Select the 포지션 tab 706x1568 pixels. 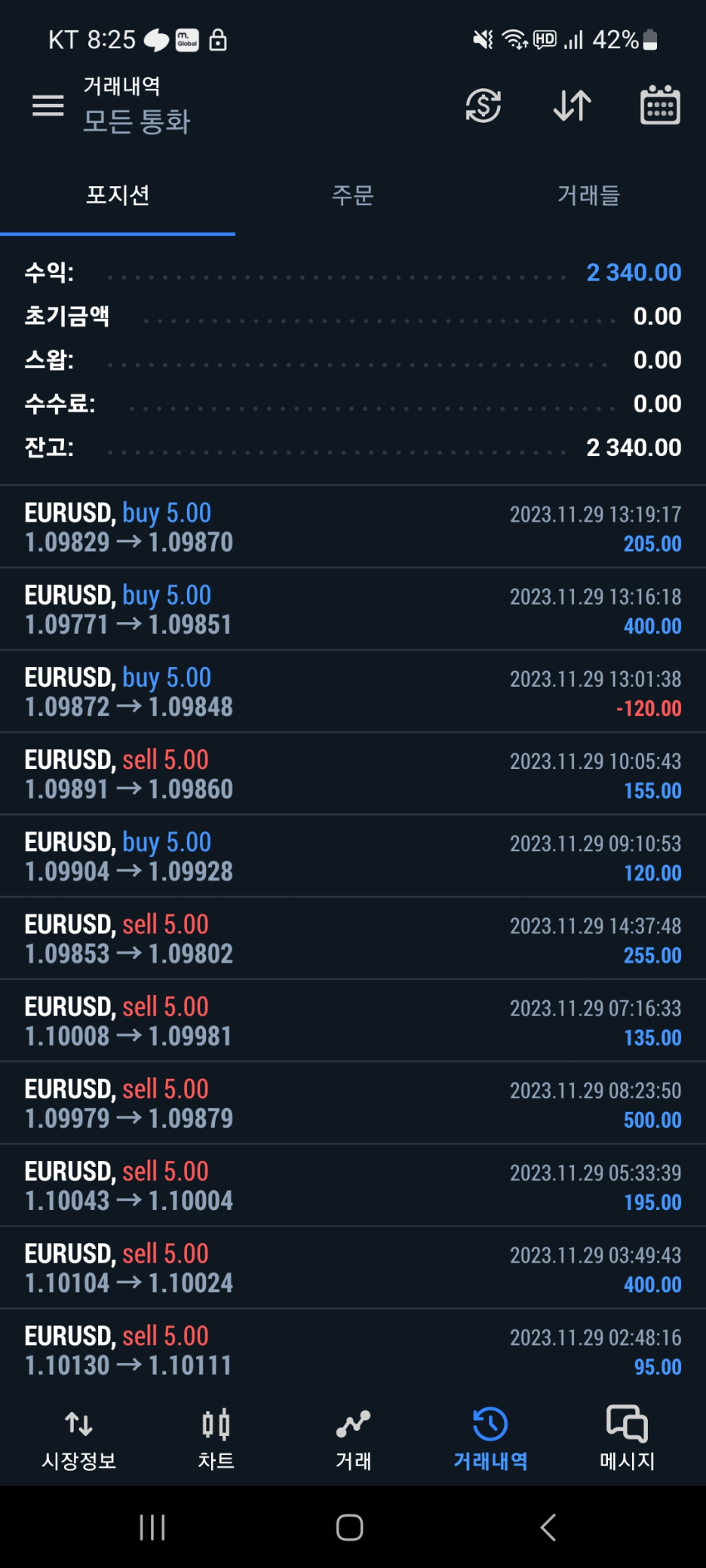118,196
